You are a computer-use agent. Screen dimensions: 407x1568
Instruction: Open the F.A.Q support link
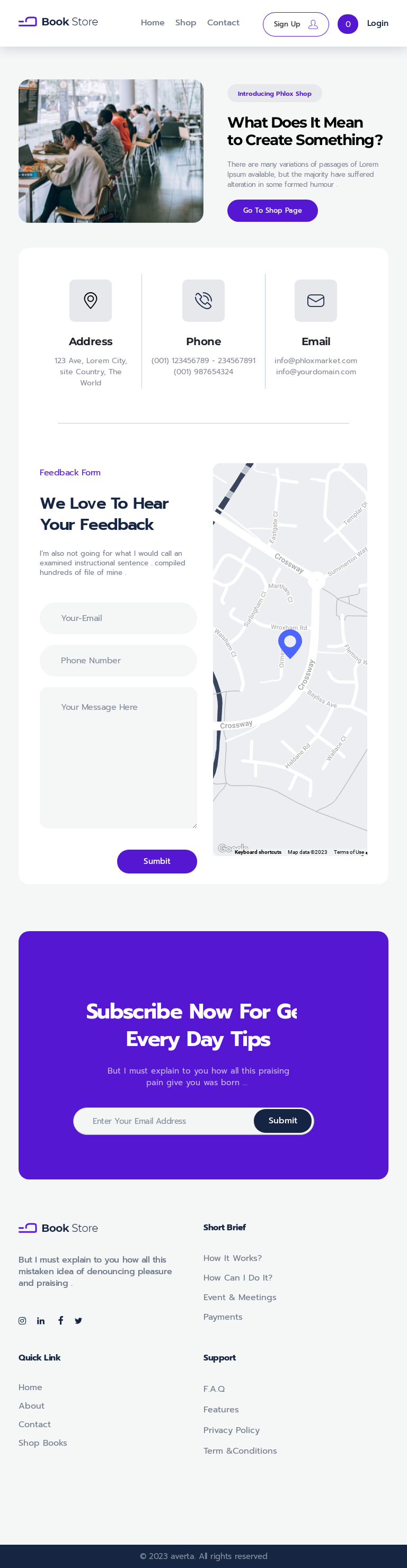pos(214,1389)
